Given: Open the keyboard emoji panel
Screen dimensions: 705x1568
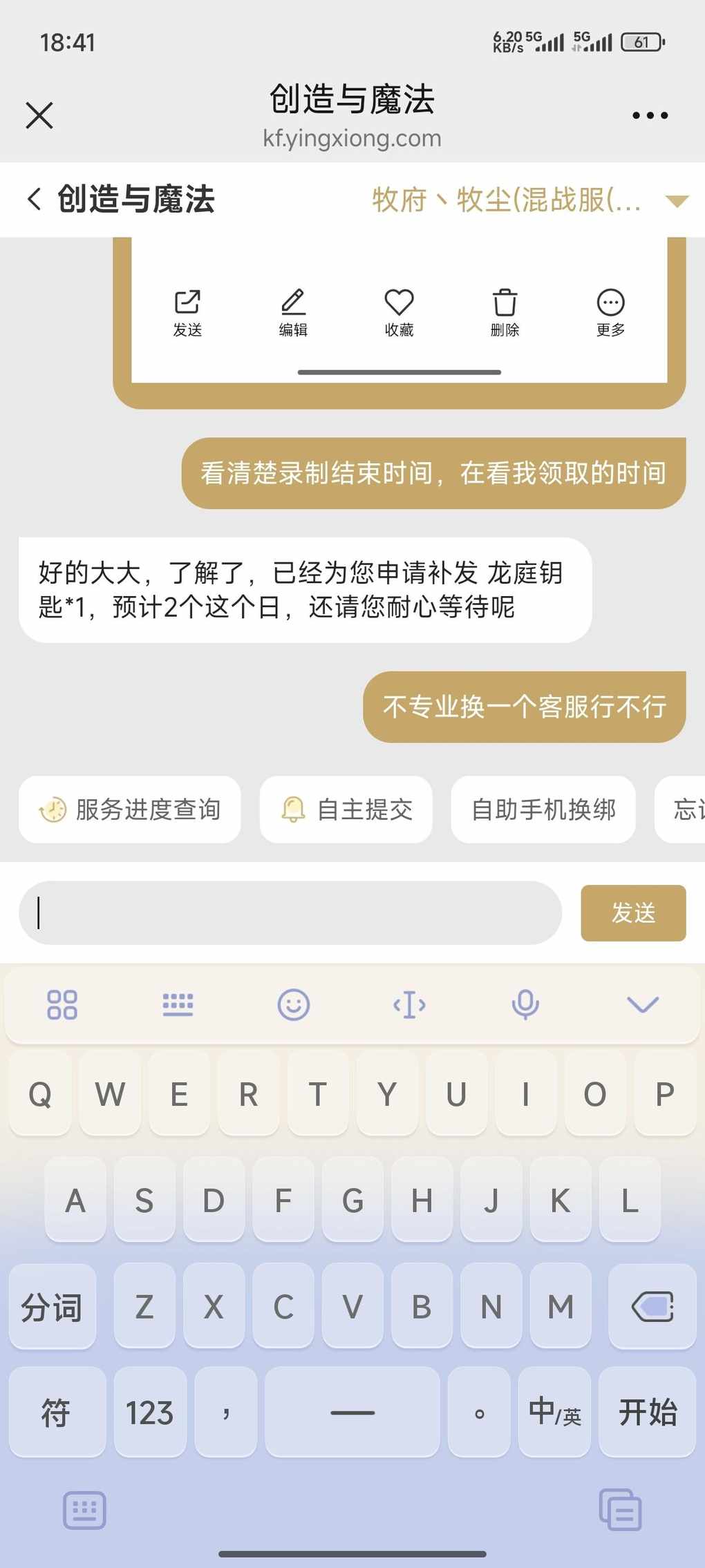Looking at the screenshot, I should (x=294, y=1004).
